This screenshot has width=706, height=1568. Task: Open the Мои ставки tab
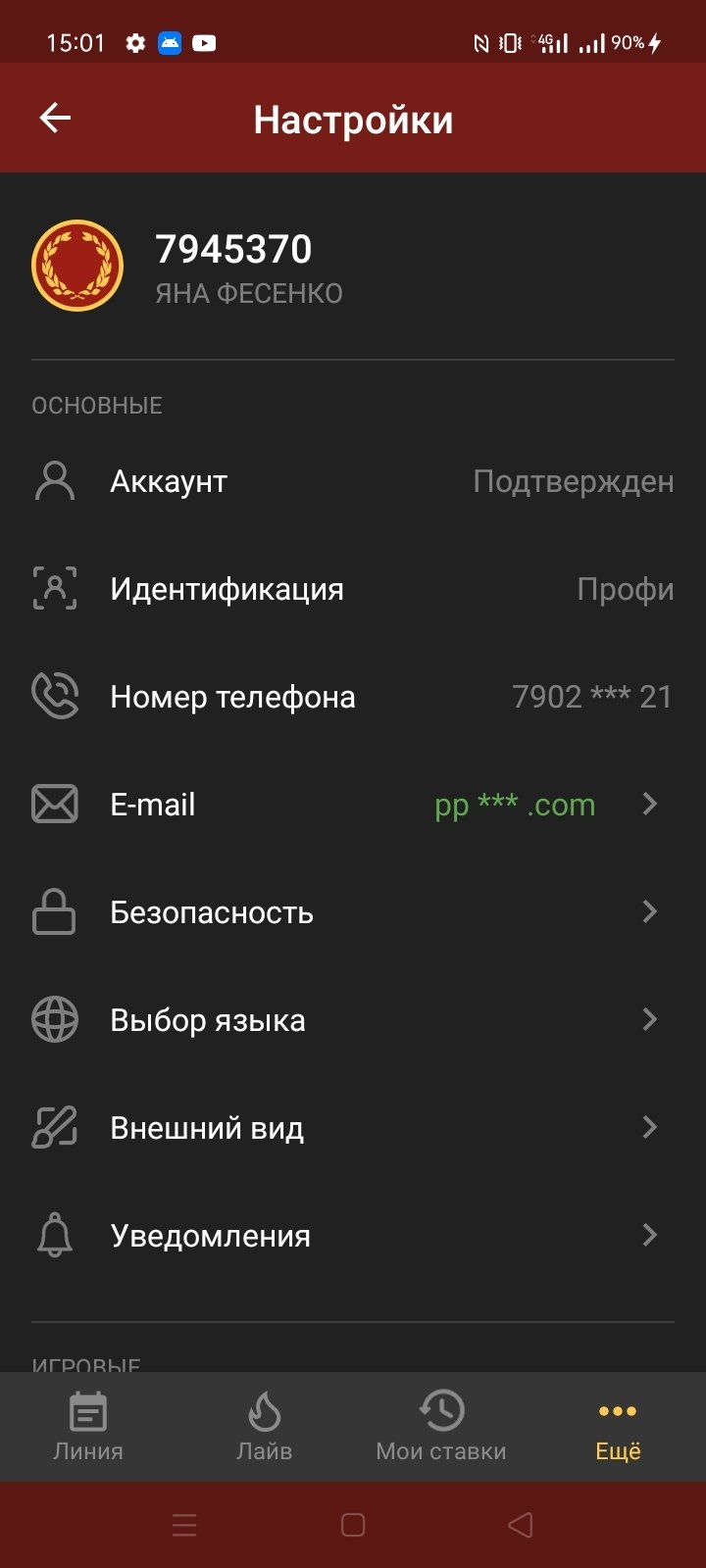(x=441, y=1427)
